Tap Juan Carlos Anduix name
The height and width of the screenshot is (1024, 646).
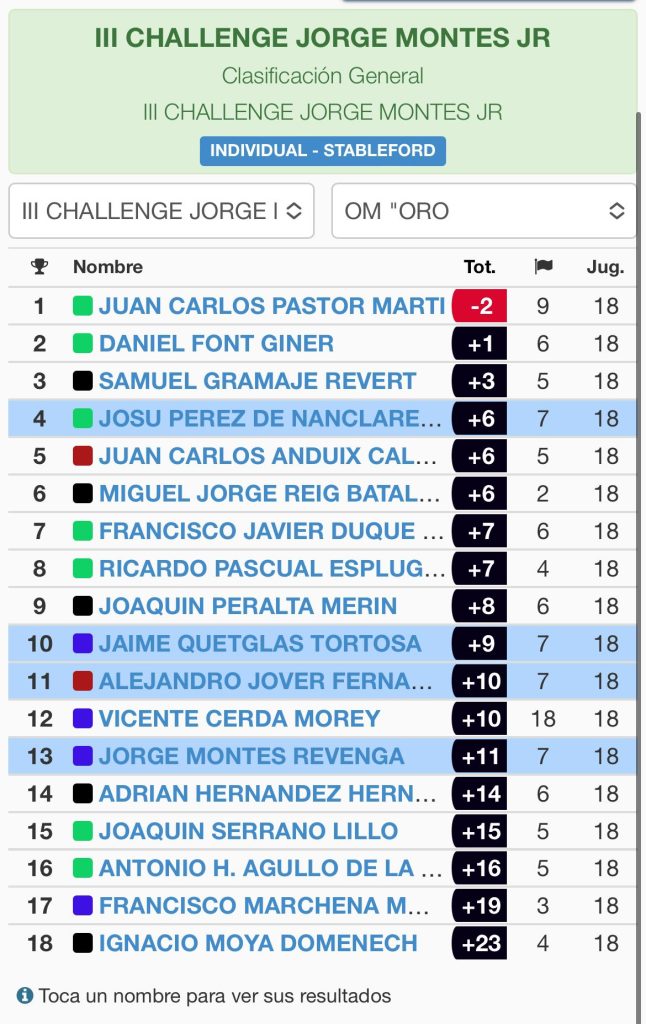pos(267,456)
